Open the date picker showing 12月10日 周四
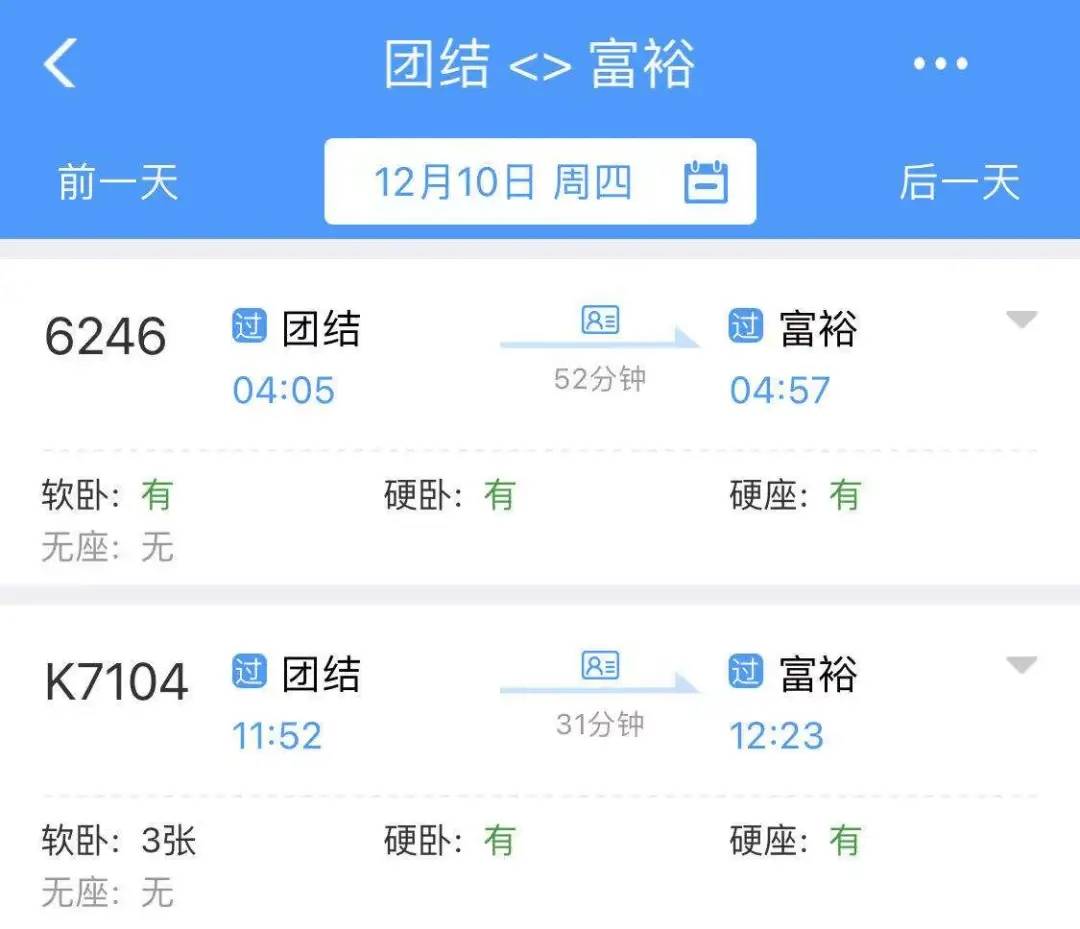1080x929 pixels. pyautogui.click(x=540, y=182)
